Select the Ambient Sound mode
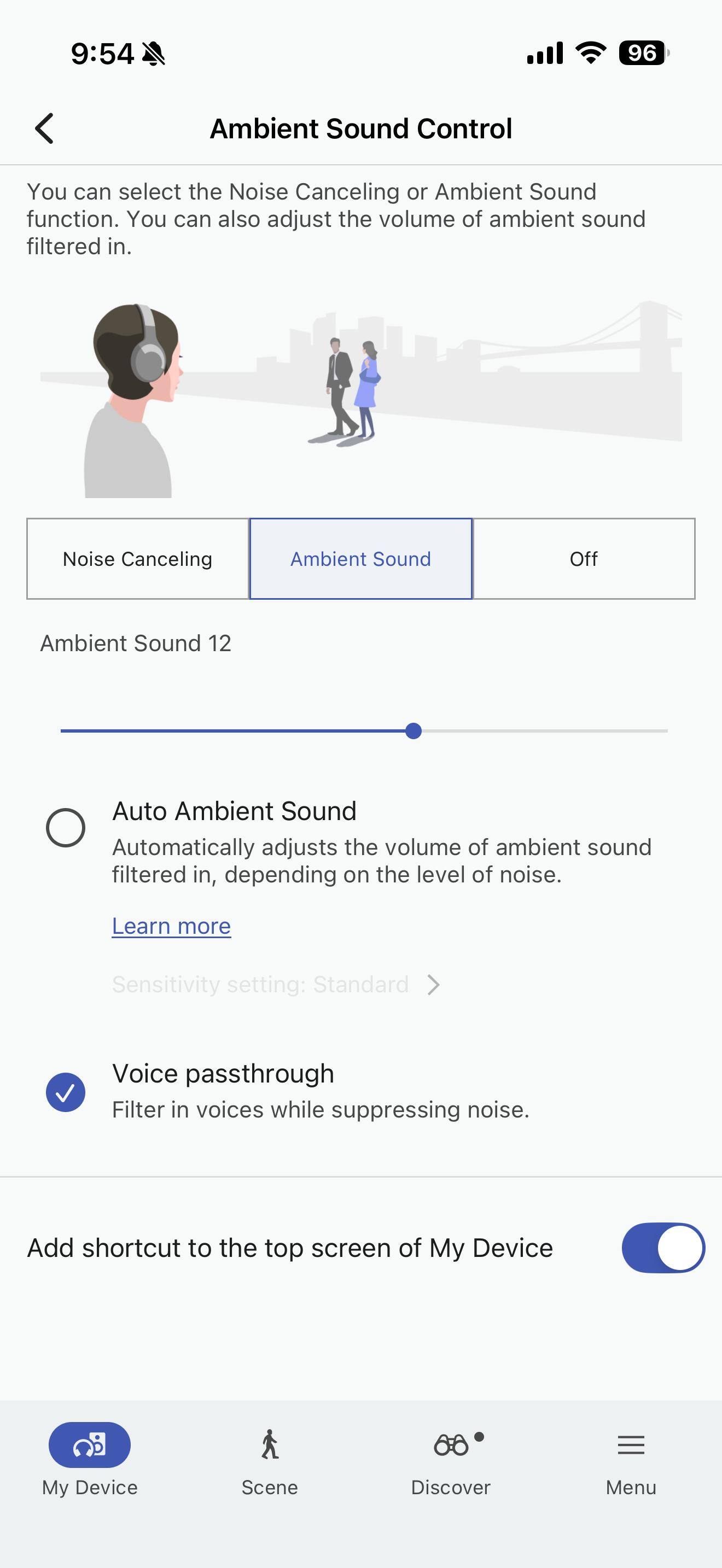Viewport: 722px width, 1568px height. click(360, 559)
